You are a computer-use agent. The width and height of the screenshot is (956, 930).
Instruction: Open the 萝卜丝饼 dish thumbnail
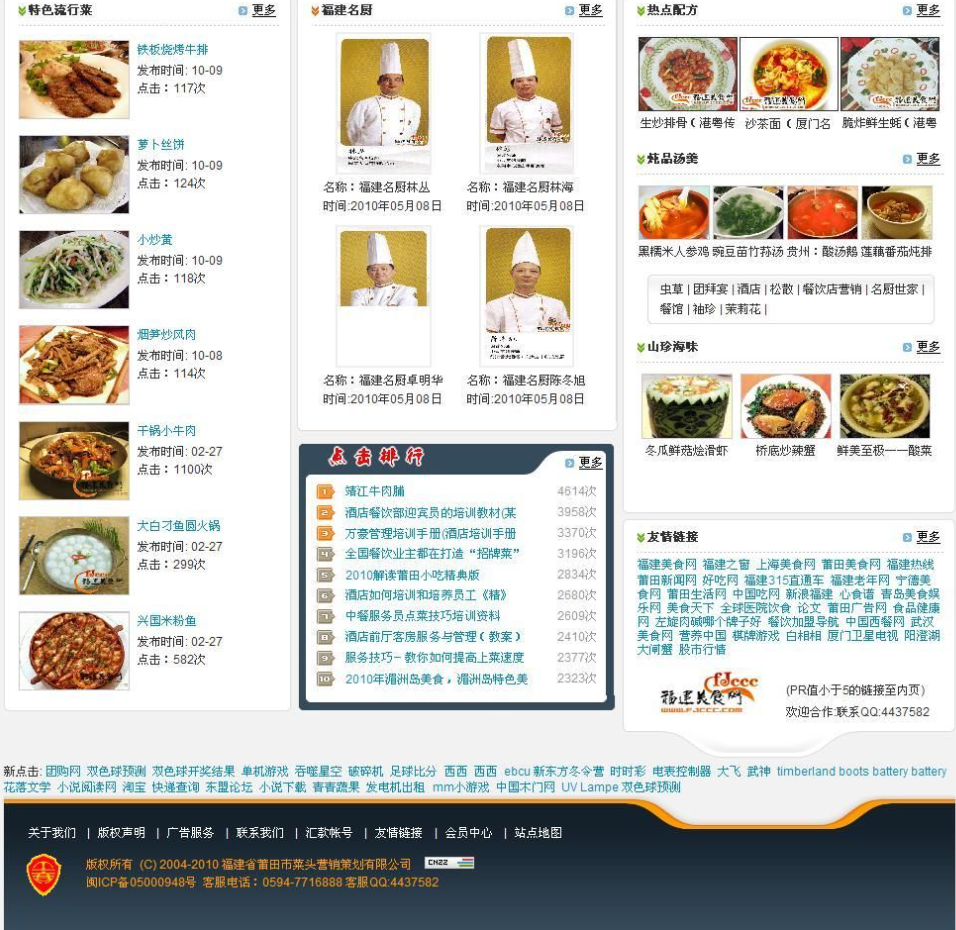coord(74,174)
